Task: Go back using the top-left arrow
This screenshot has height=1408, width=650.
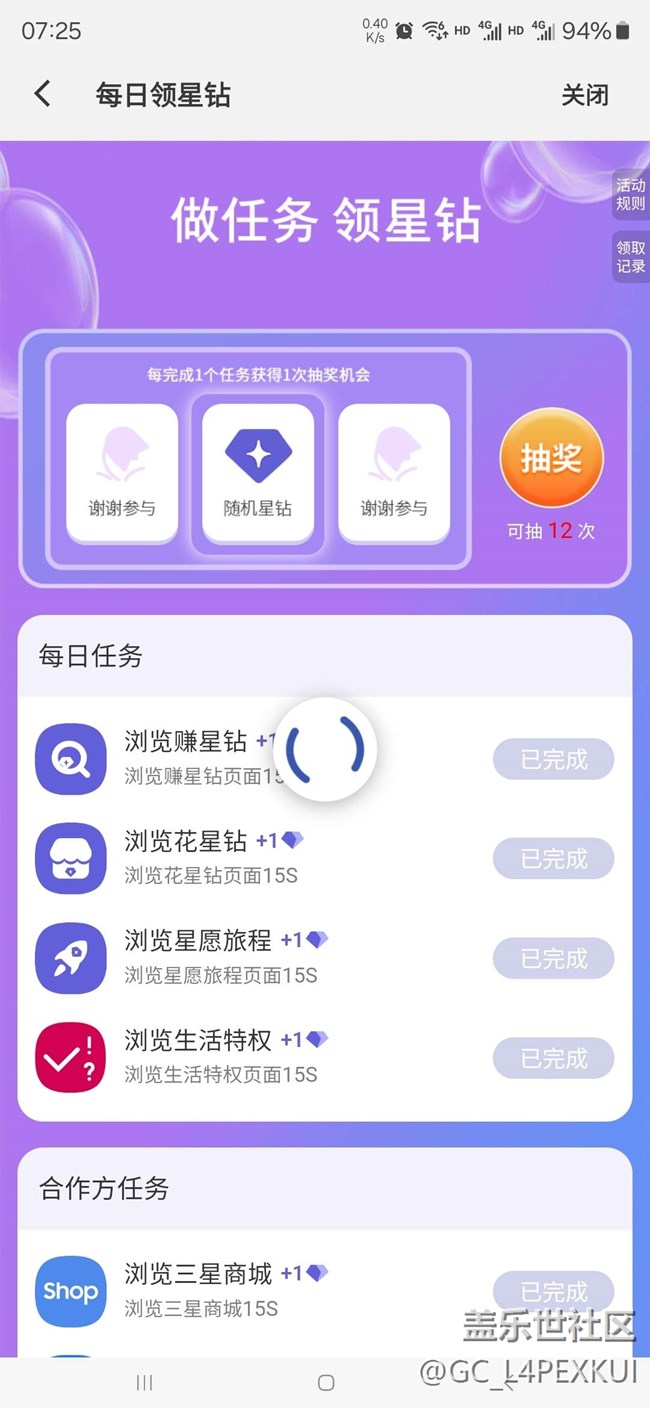Action: tap(42, 94)
